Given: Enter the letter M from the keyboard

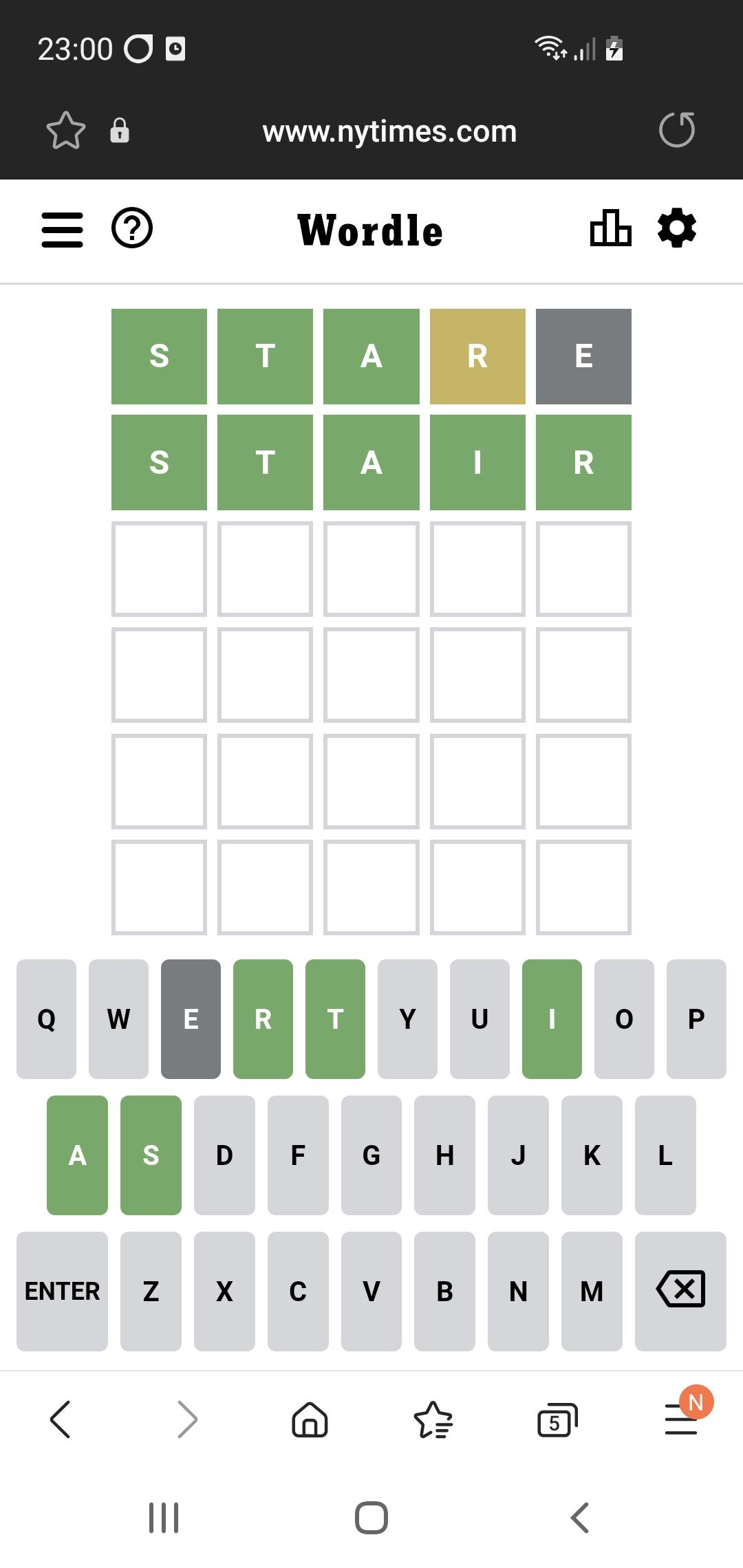Looking at the screenshot, I should [x=592, y=1291].
